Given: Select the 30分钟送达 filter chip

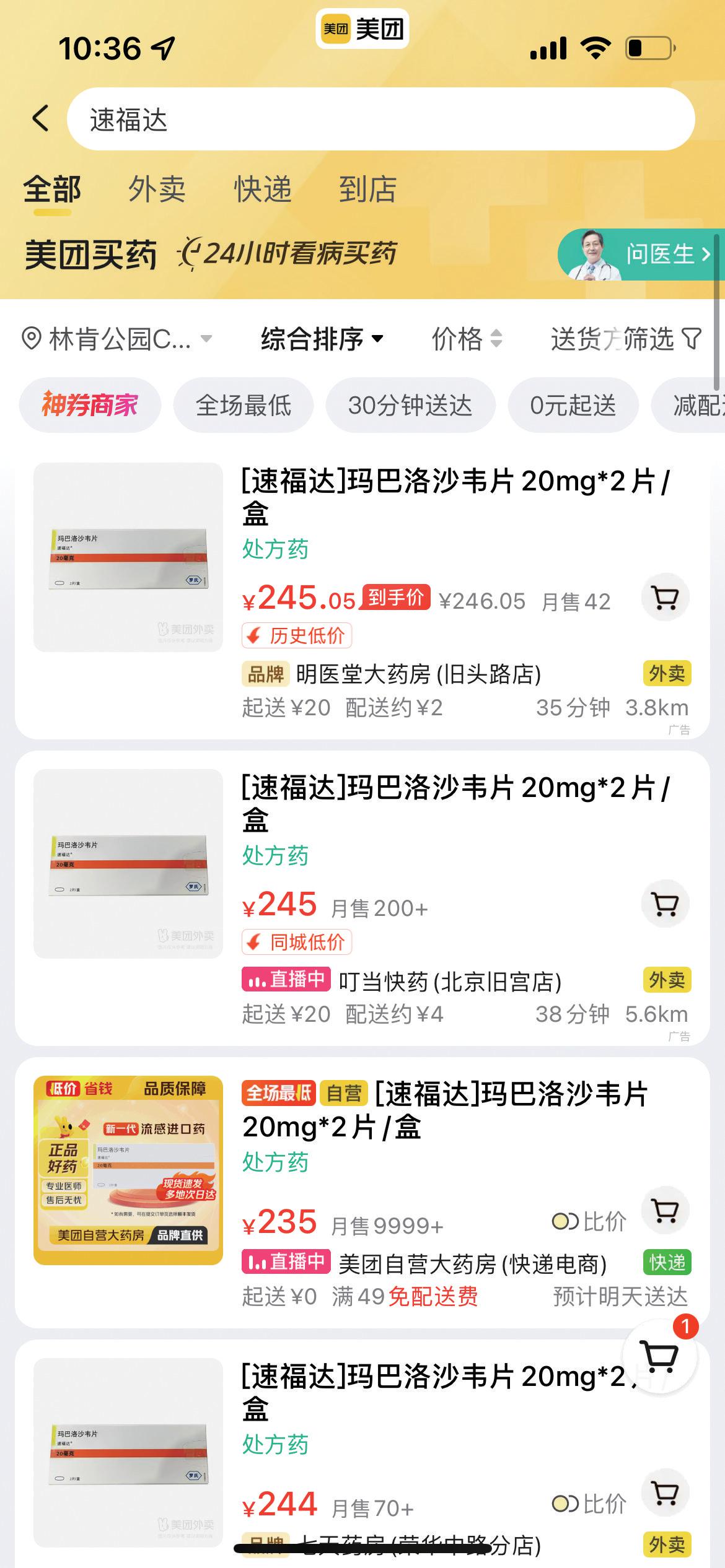Looking at the screenshot, I should tap(410, 405).
